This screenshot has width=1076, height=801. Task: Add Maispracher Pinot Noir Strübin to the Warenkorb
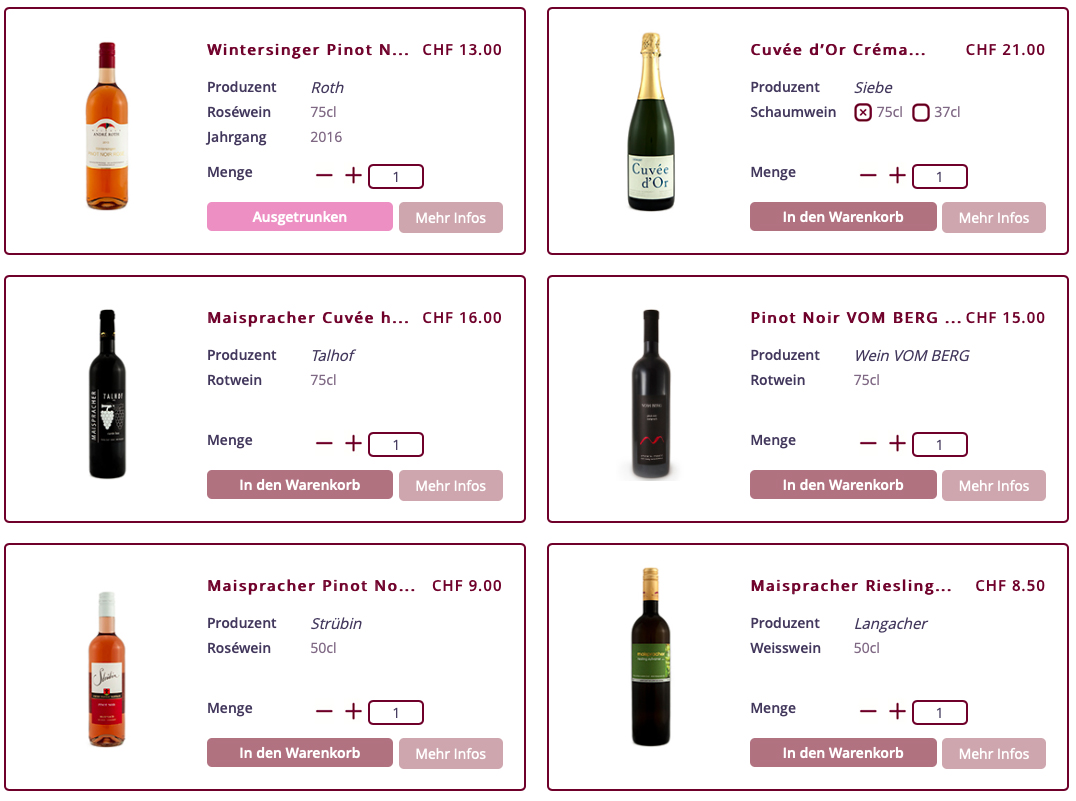tap(299, 753)
